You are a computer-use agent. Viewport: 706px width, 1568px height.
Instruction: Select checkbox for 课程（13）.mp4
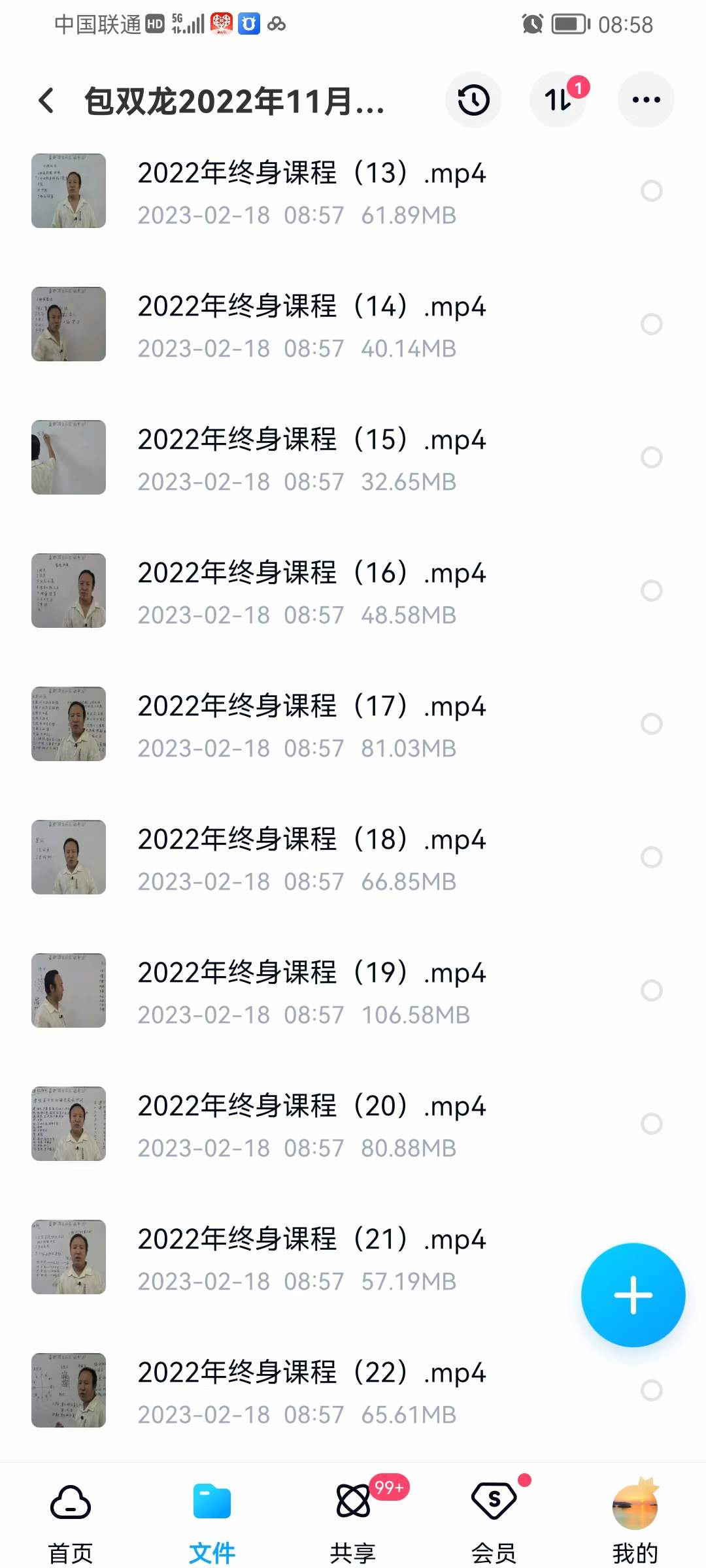coord(651,191)
